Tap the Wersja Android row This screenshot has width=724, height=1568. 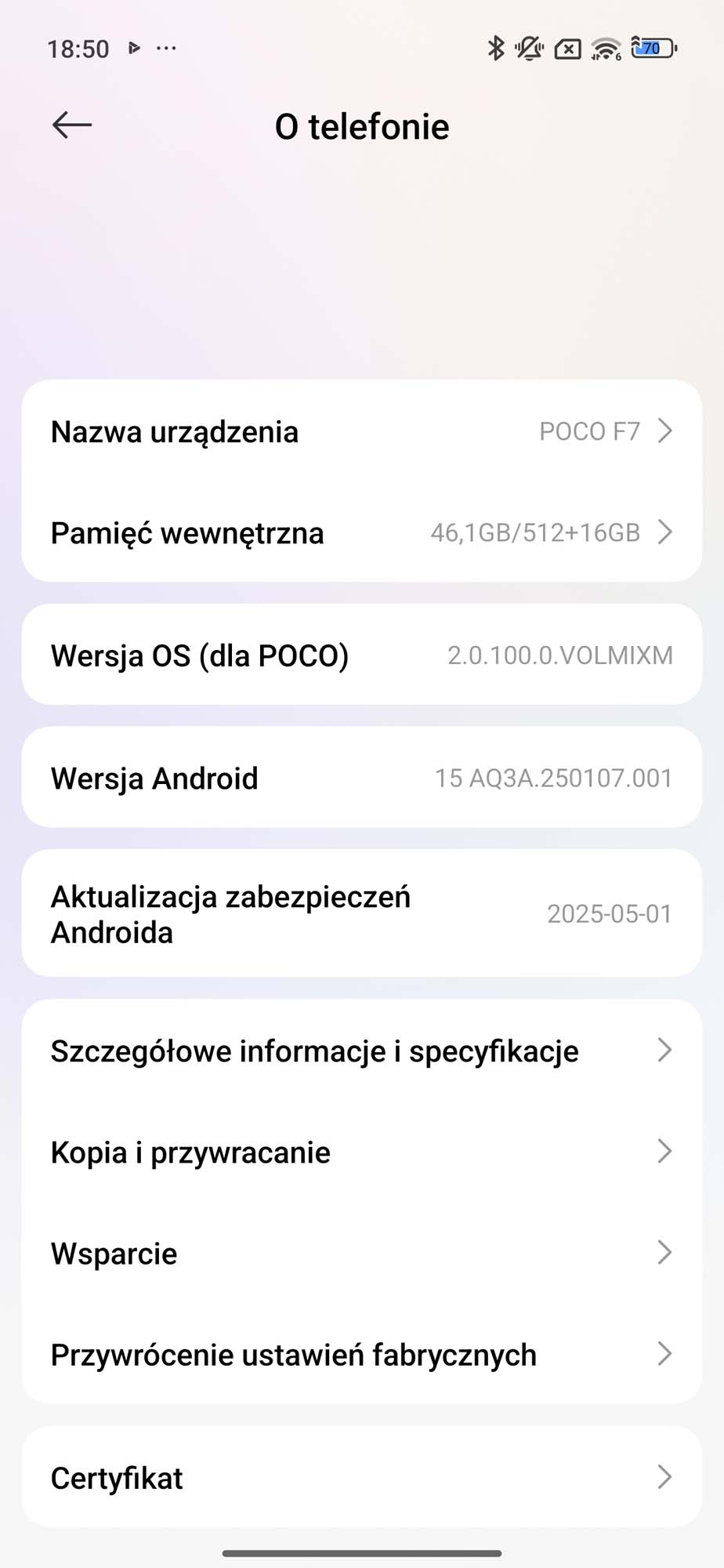pos(362,778)
